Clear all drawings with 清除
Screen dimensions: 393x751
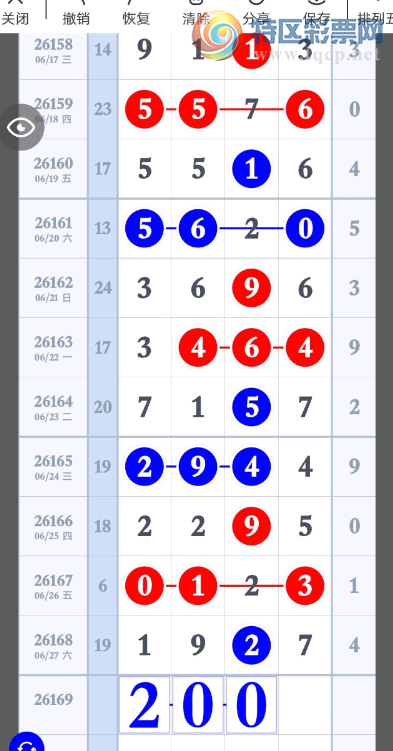click(x=196, y=13)
